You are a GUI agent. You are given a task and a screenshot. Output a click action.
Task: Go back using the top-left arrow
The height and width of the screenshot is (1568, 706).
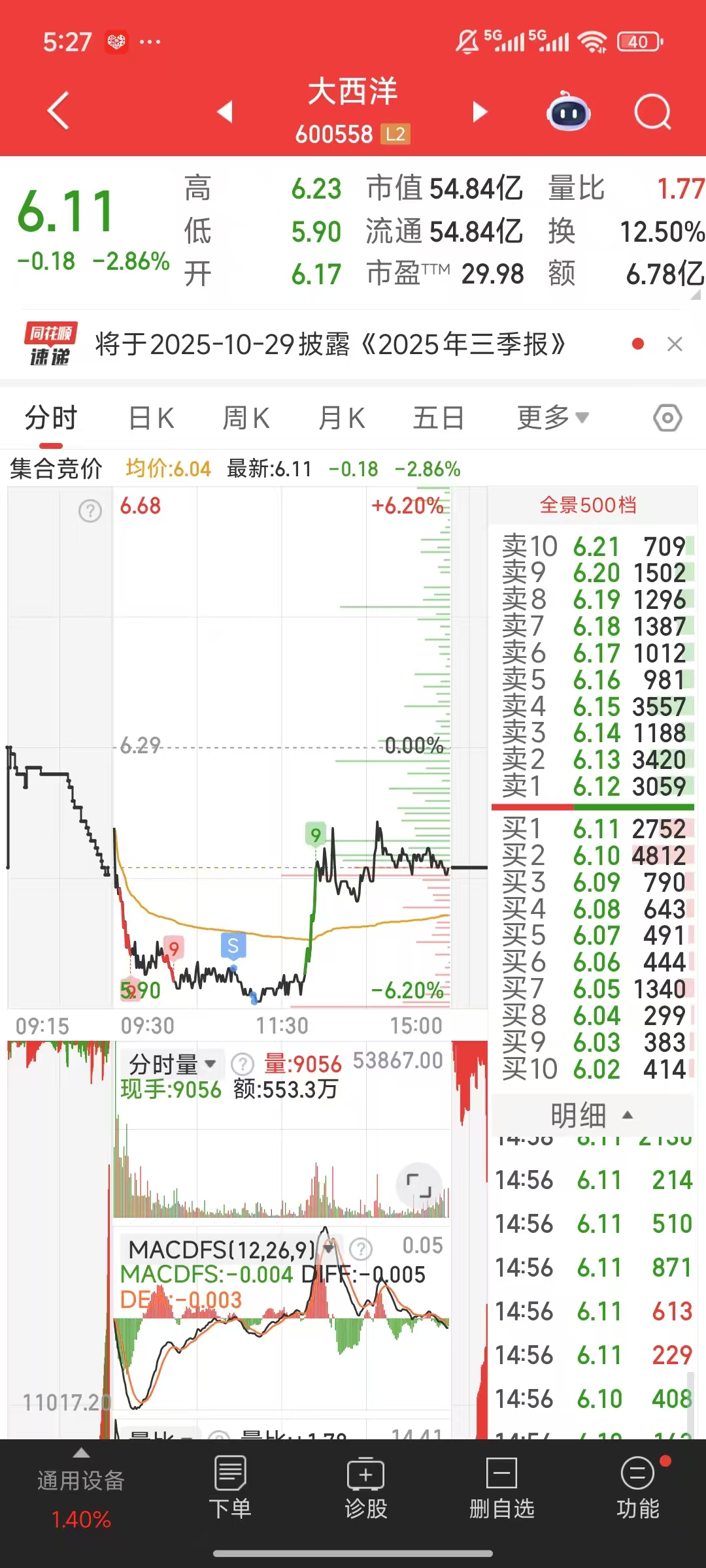click(x=59, y=111)
